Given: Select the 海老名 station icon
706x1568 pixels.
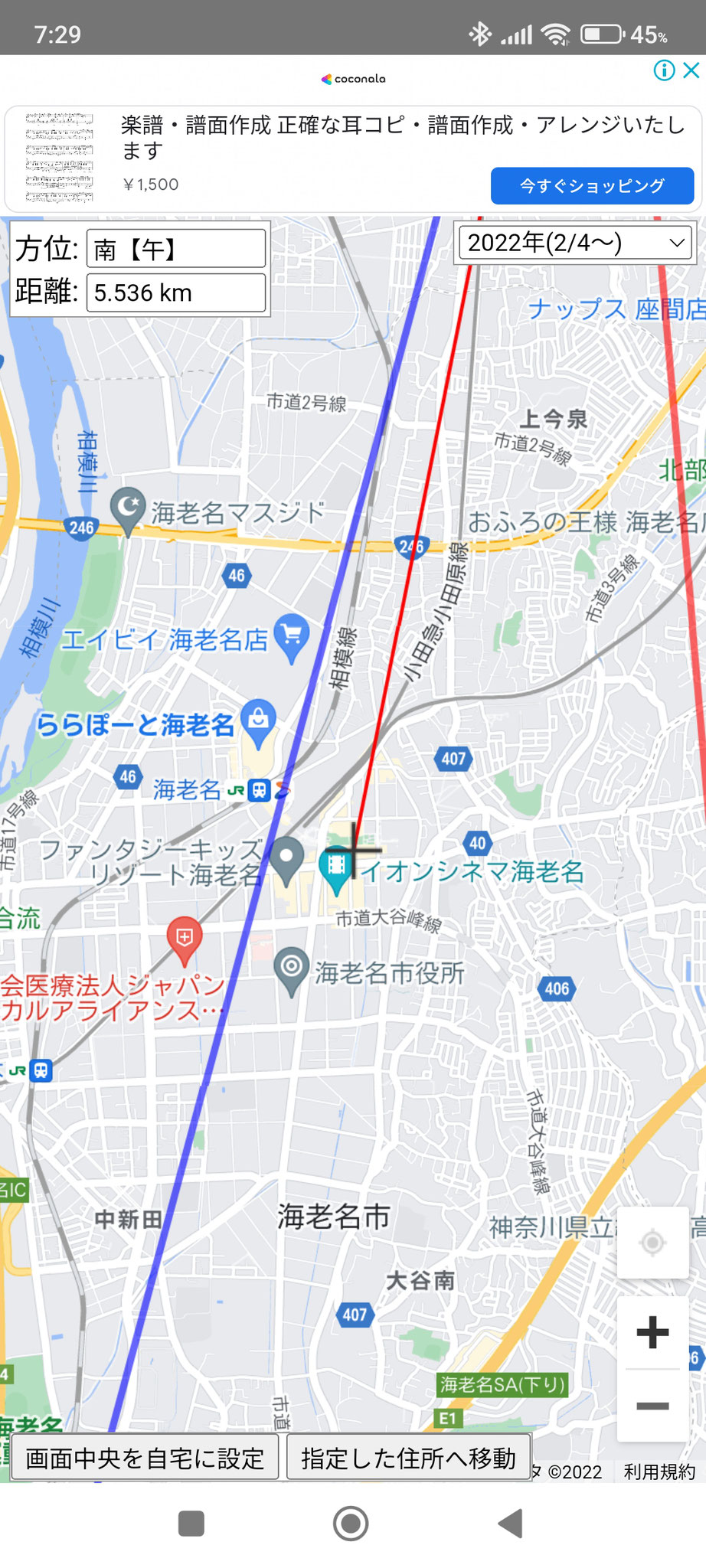Looking at the screenshot, I should (x=259, y=790).
